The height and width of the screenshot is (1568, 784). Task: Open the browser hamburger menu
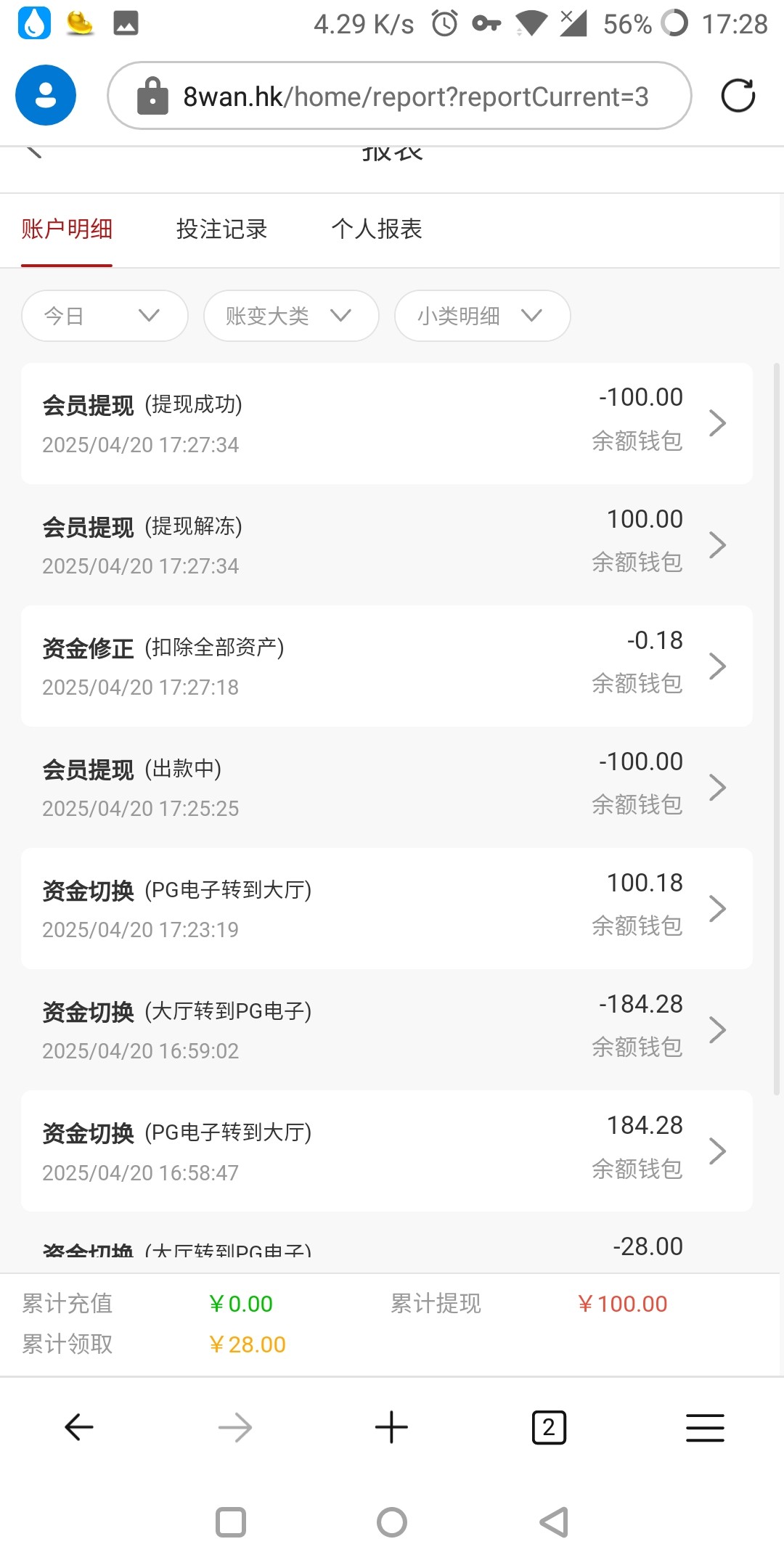(705, 1428)
